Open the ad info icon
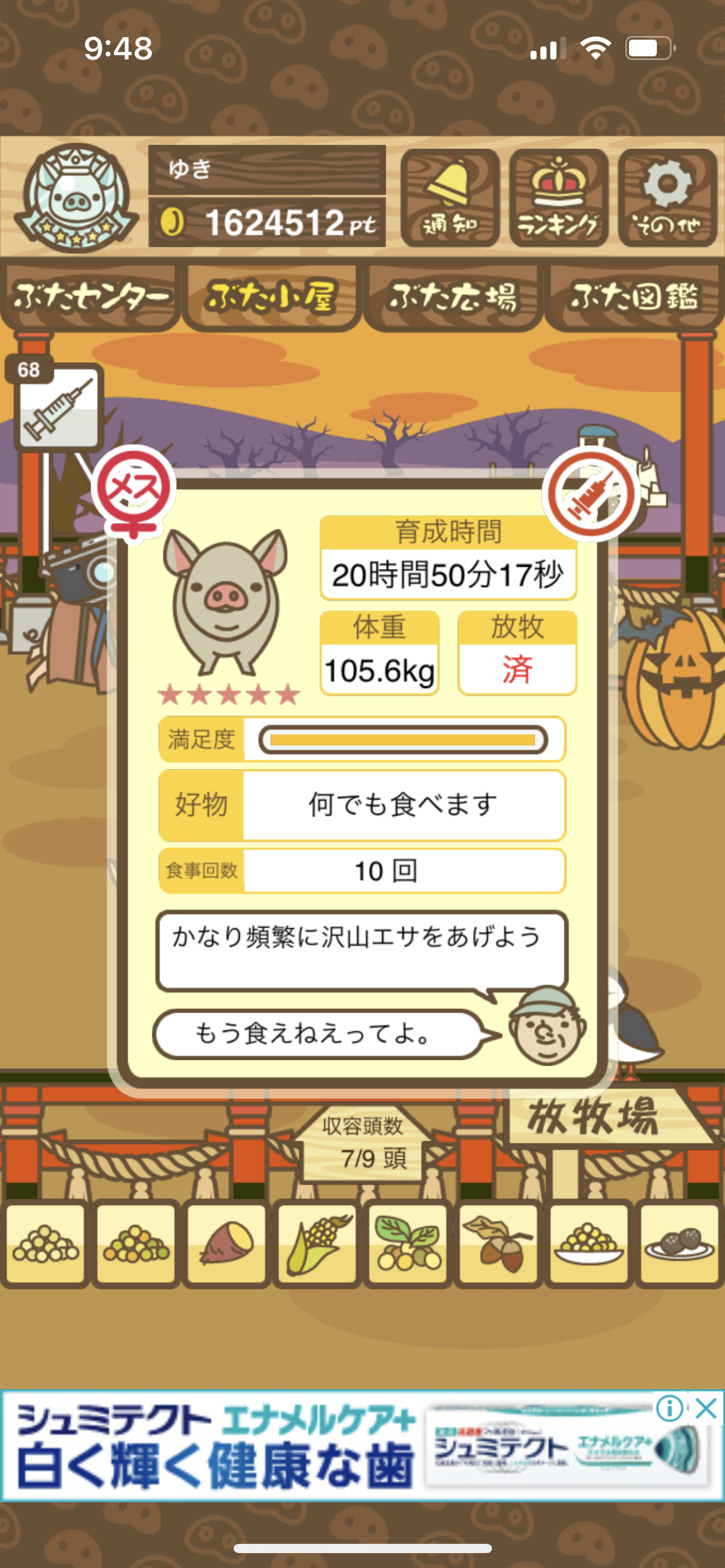The width and height of the screenshot is (725, 1568). click(x=670, y=1409)
